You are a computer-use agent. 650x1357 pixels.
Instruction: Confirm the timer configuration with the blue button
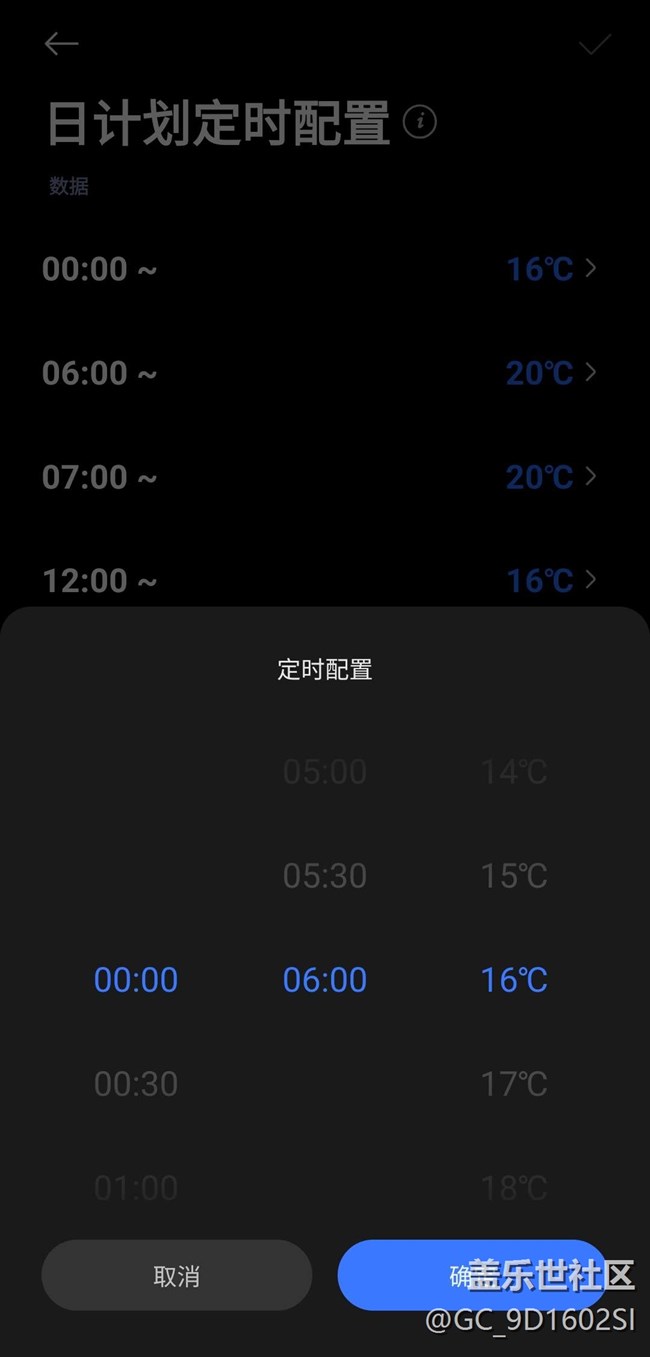point(472,1275)
